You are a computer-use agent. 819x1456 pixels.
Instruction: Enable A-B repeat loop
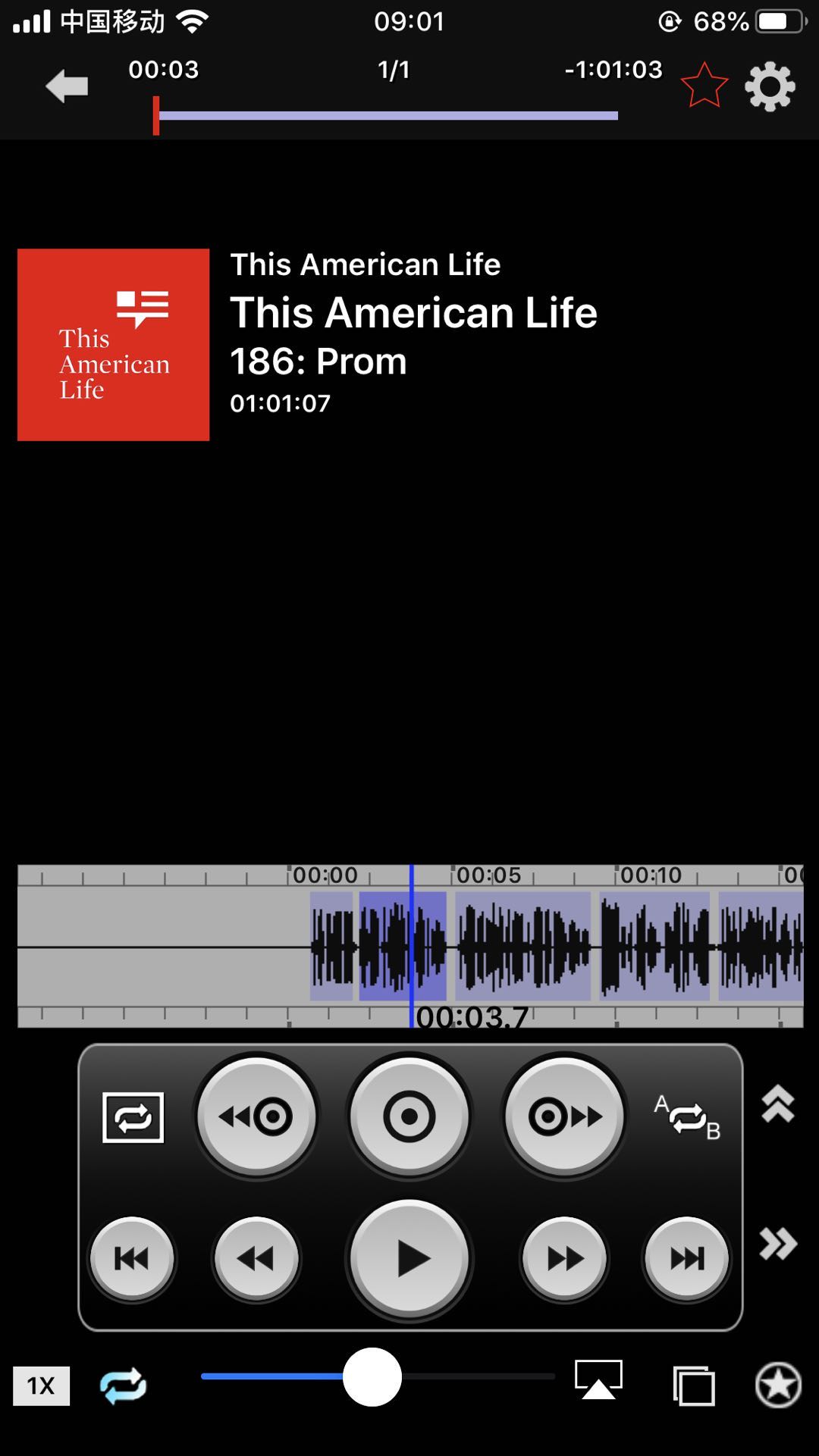tap(688, 1118)
